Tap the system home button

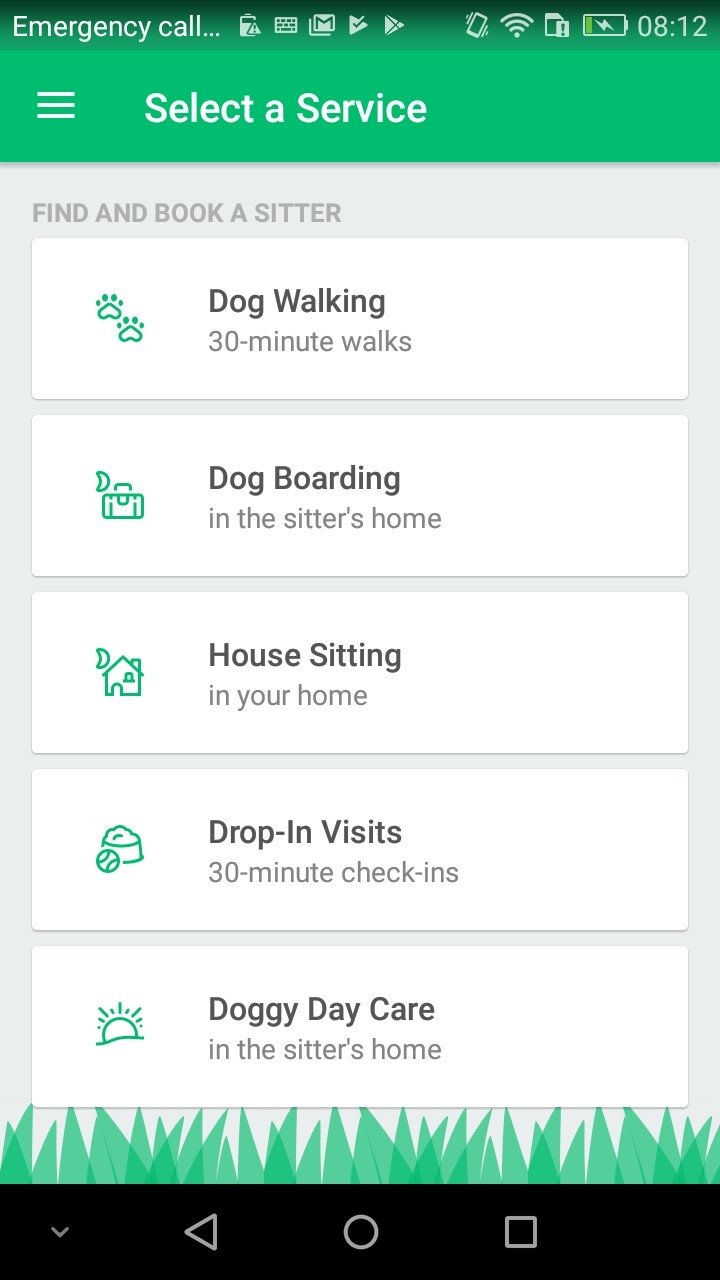[360, 1232]
